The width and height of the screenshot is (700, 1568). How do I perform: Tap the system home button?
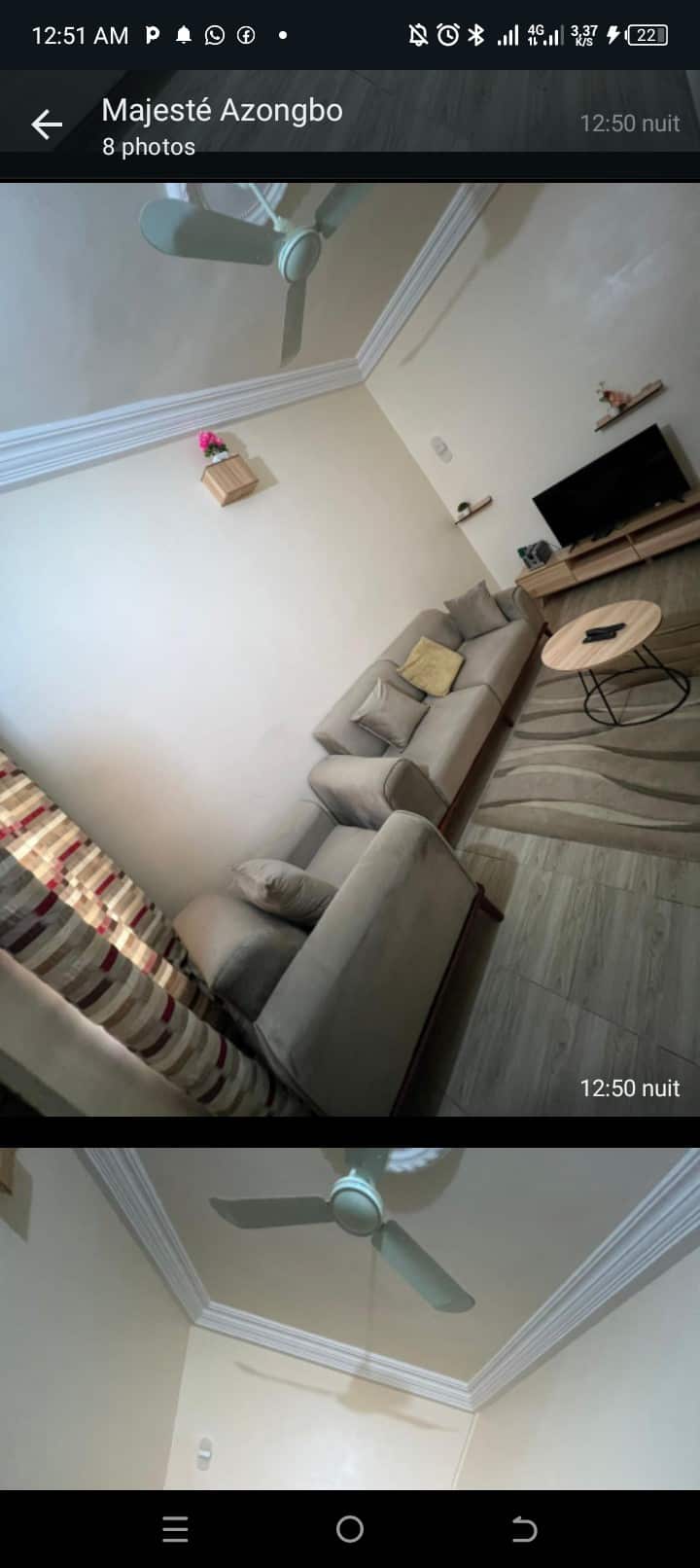(x=350, y=1529)
